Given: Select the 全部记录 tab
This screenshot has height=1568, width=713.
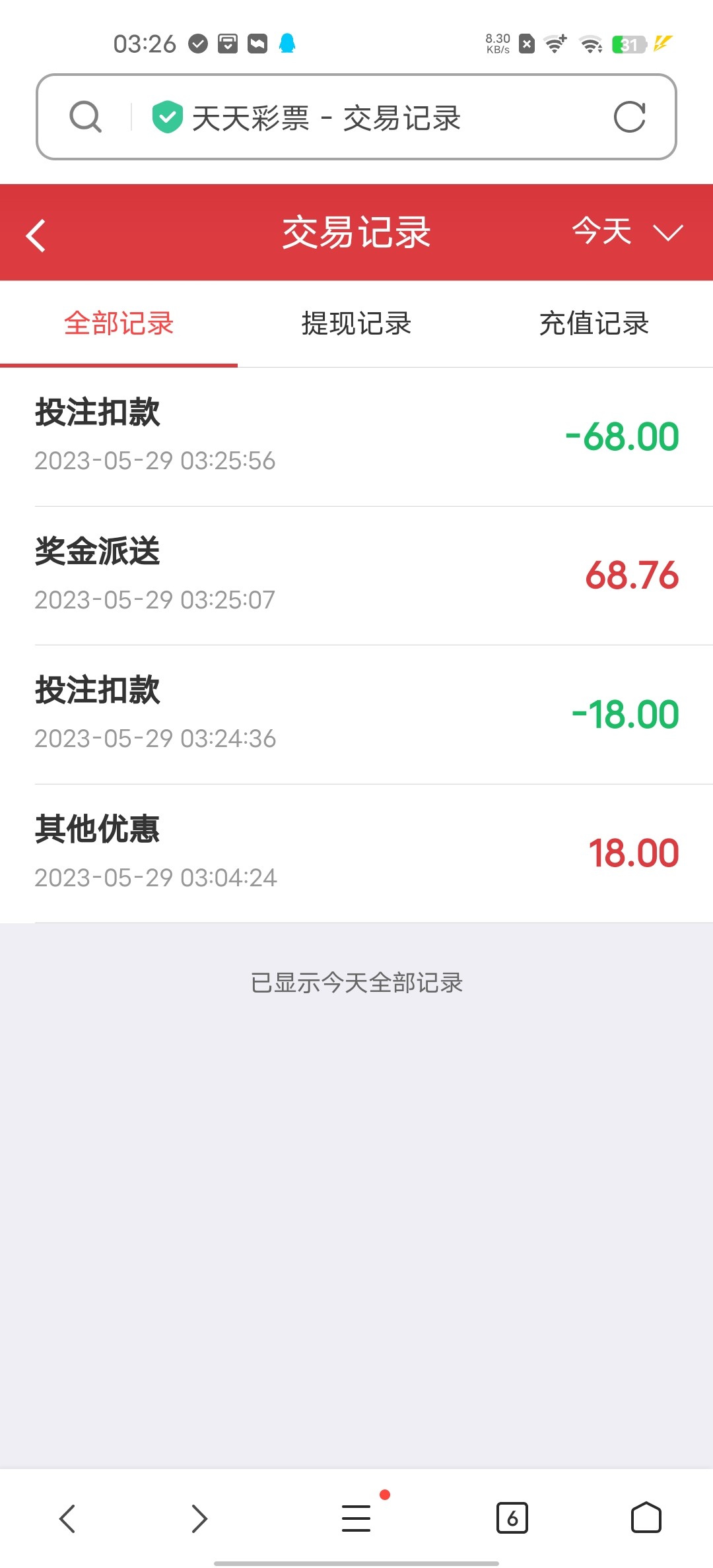Looking at the screenshot, I should [x=119, y=324].
